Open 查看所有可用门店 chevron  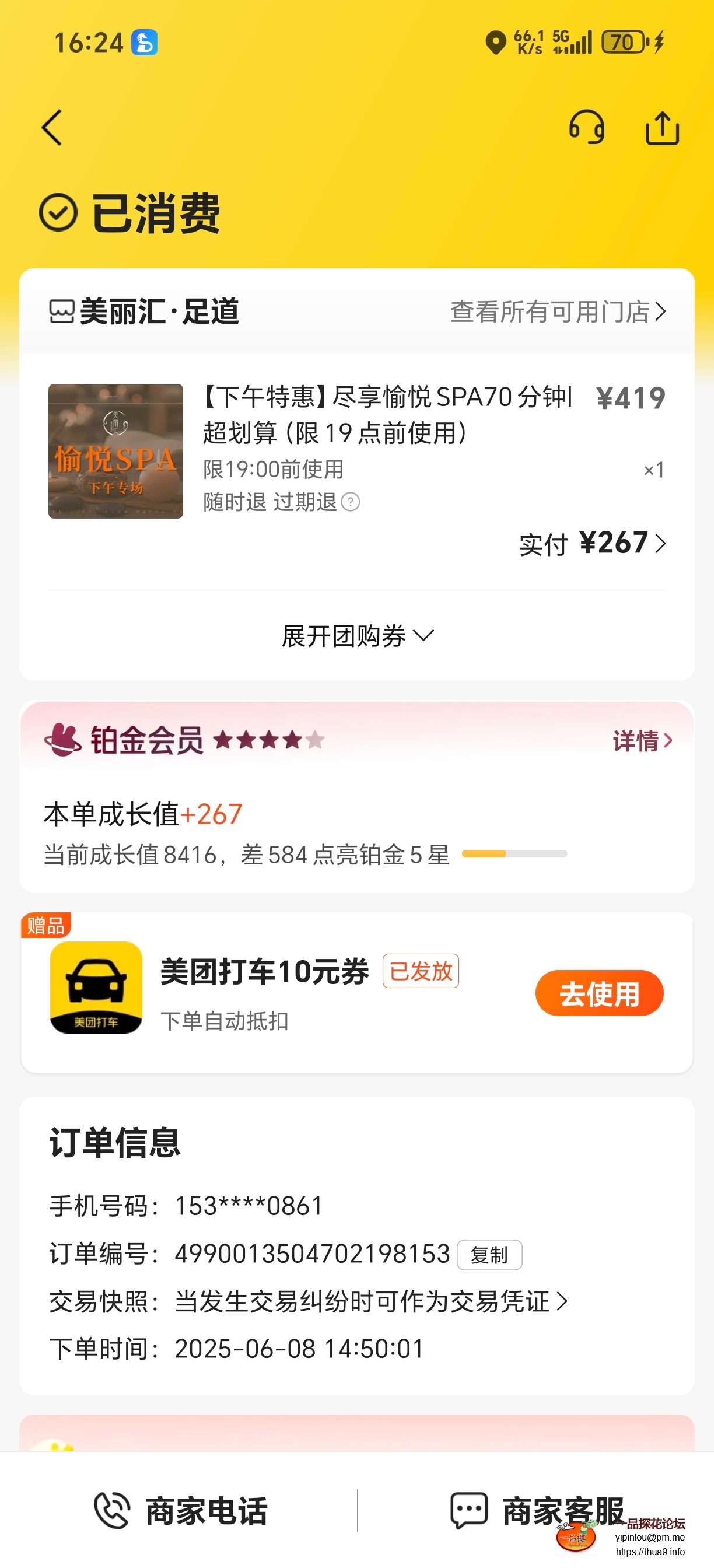[661, 311]
